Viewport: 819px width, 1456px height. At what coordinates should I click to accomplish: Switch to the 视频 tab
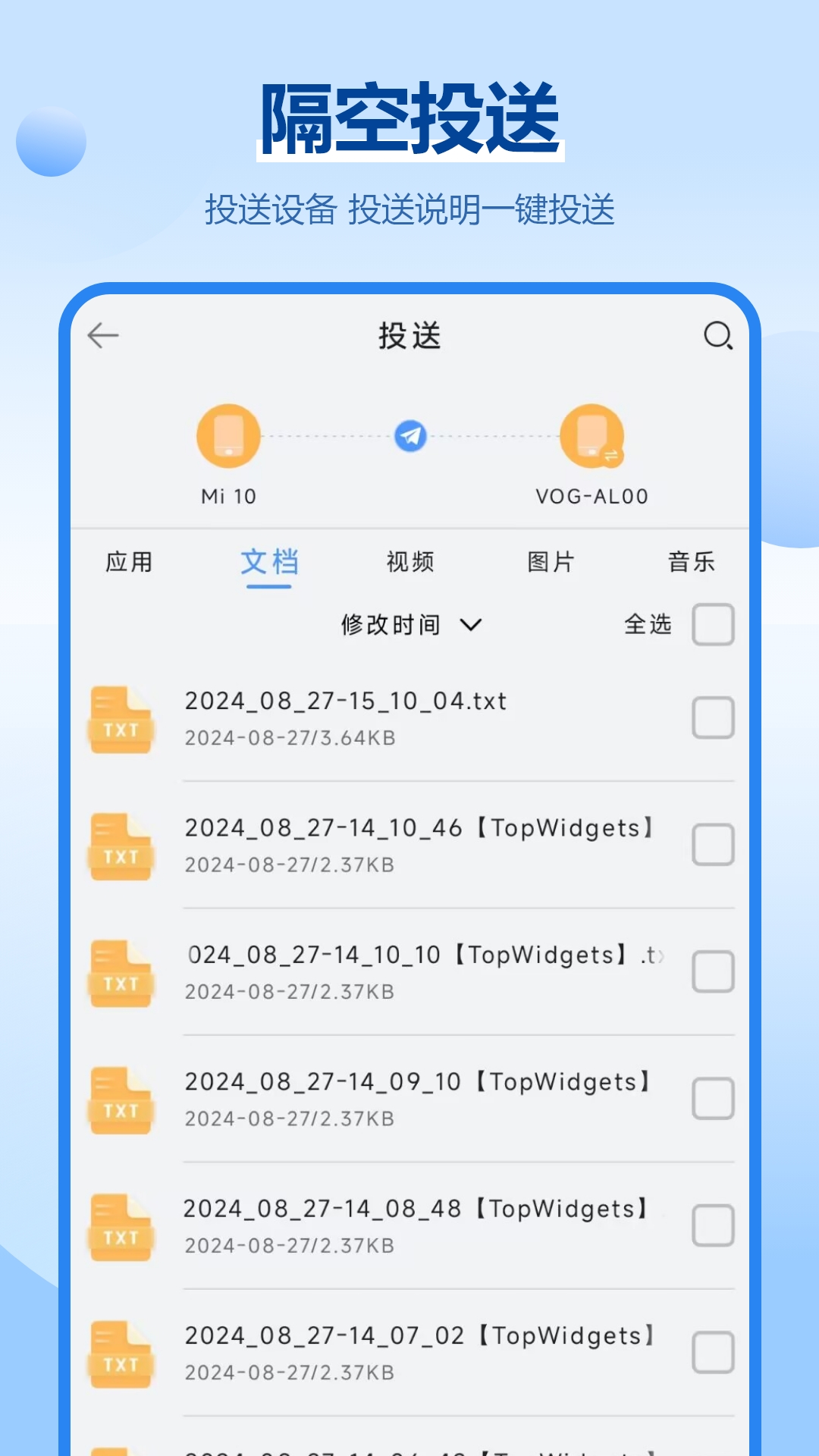(409, 561)
